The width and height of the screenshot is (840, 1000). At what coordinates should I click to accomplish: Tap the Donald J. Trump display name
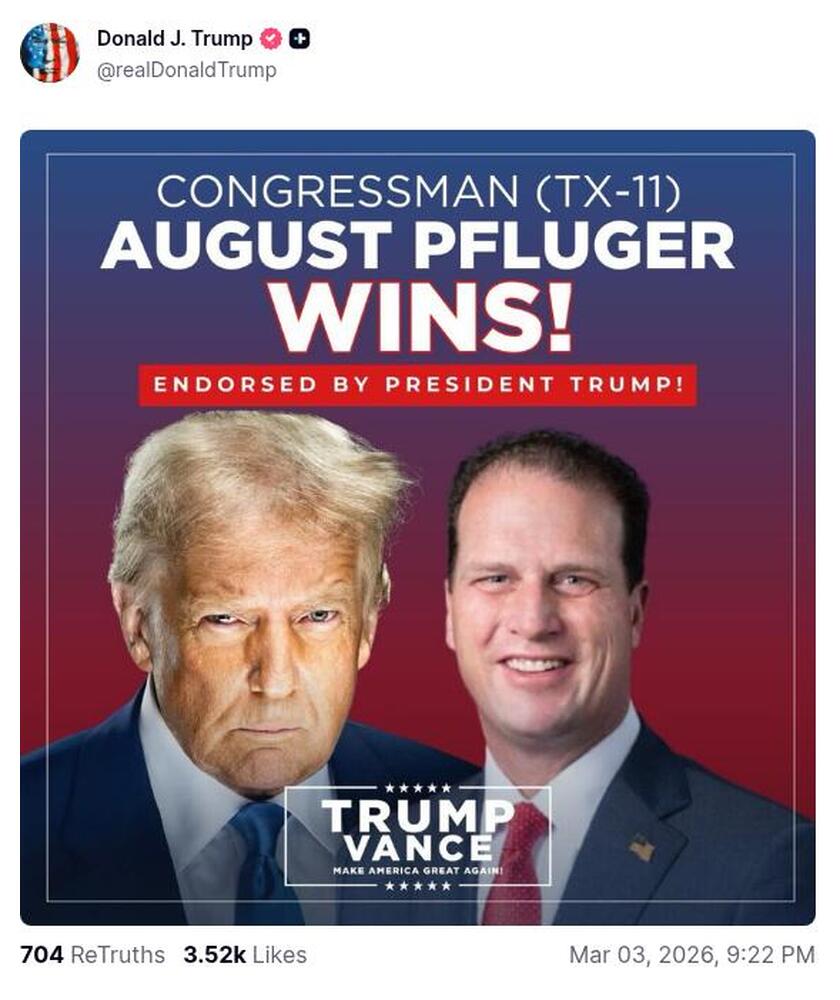[x=174, y=39]
